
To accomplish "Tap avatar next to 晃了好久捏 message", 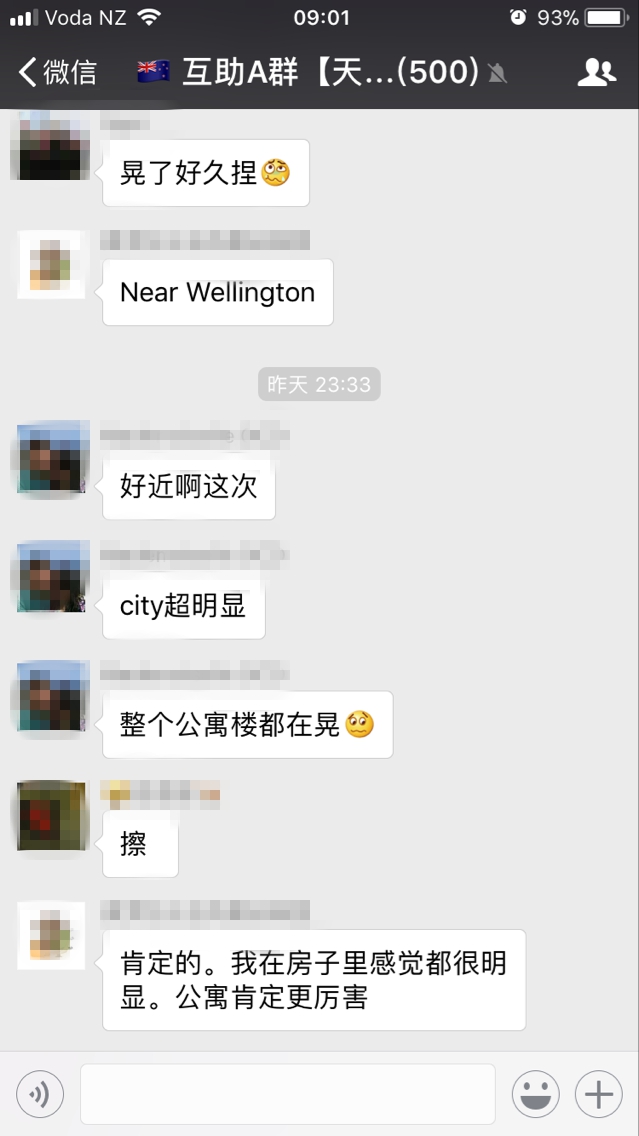I will (52, 148).
